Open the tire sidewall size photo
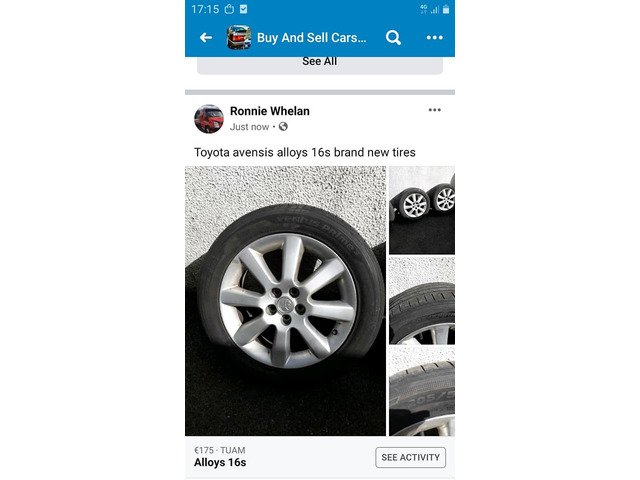Image resolution: width=640 pixels, height=480 pixels. click(422, 392)
